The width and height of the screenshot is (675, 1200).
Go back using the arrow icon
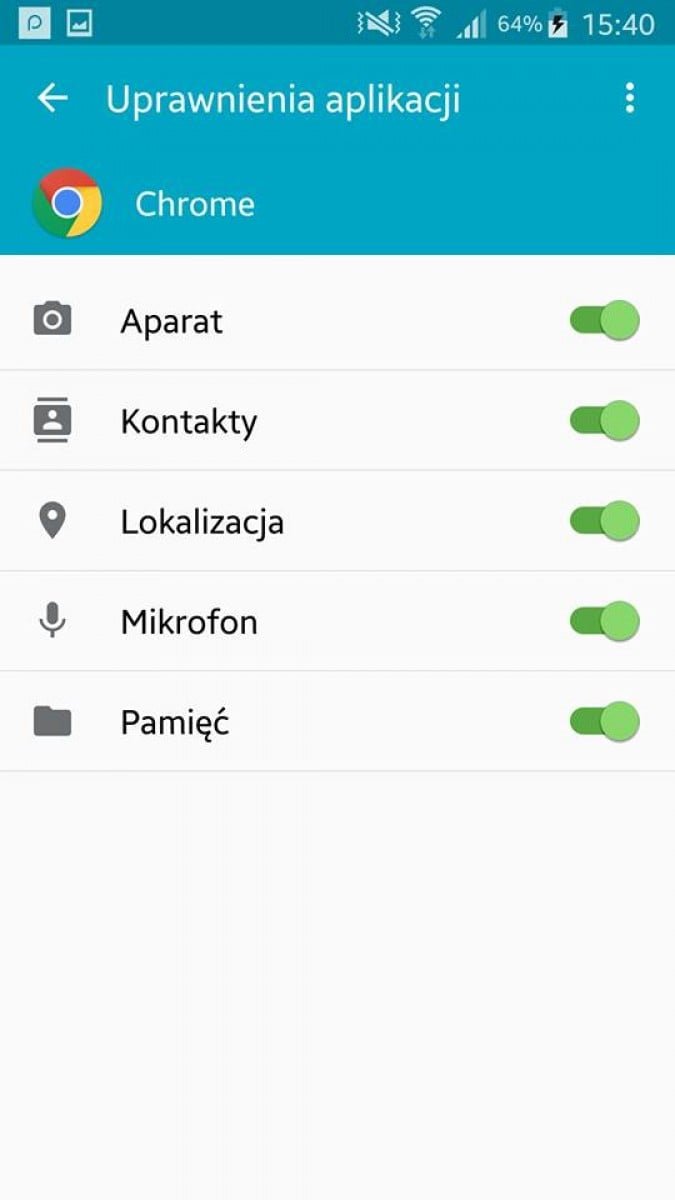coord(52,98)
